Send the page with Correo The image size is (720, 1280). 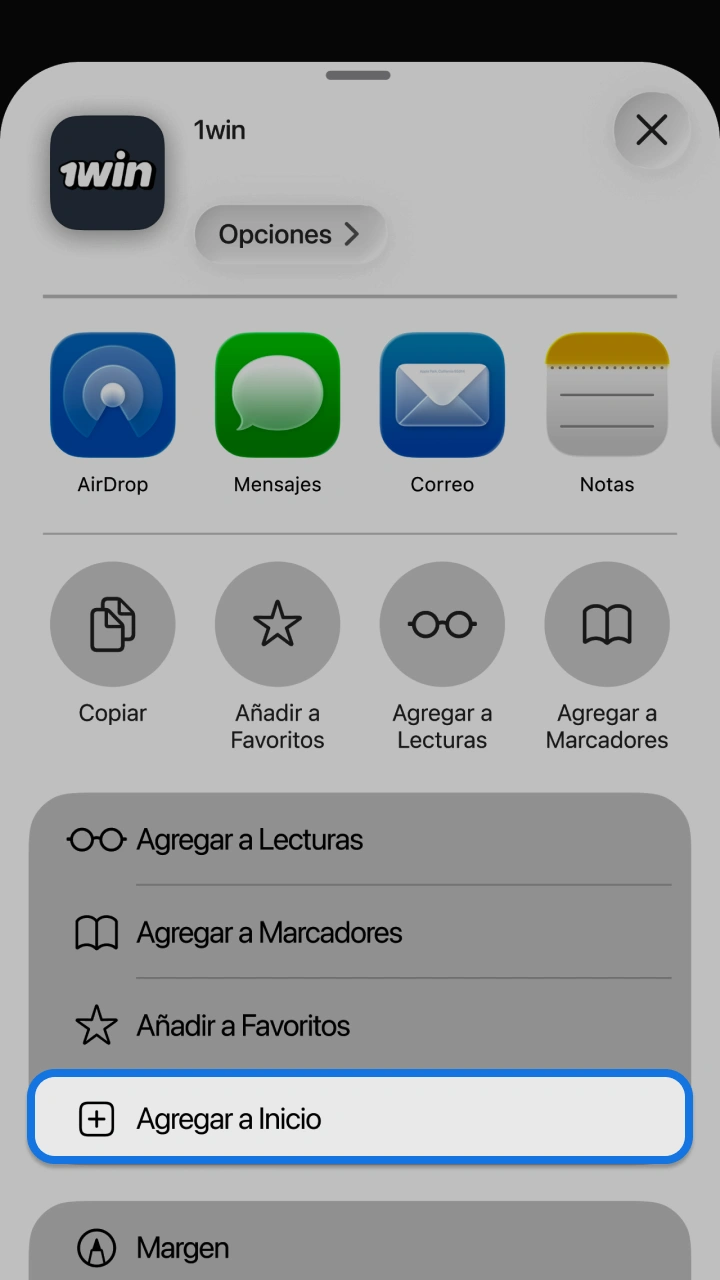point(442,395)
